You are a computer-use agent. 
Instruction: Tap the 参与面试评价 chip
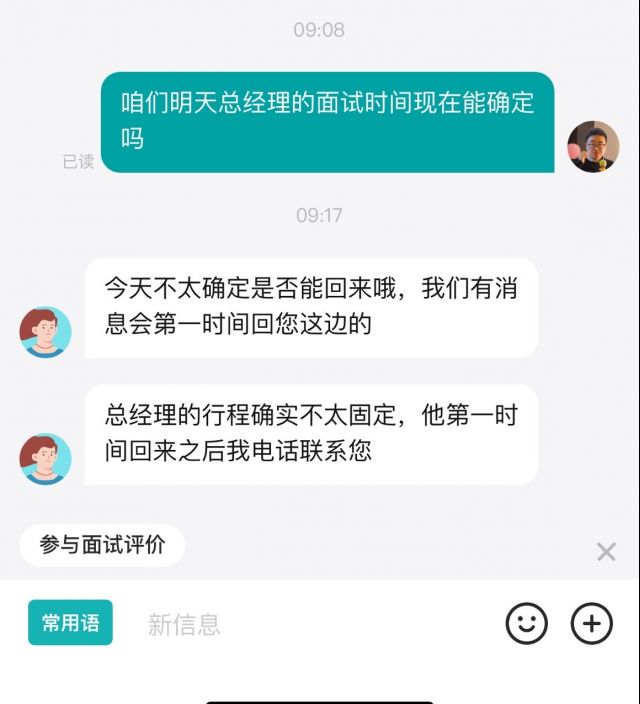click(x=102, y=545)
